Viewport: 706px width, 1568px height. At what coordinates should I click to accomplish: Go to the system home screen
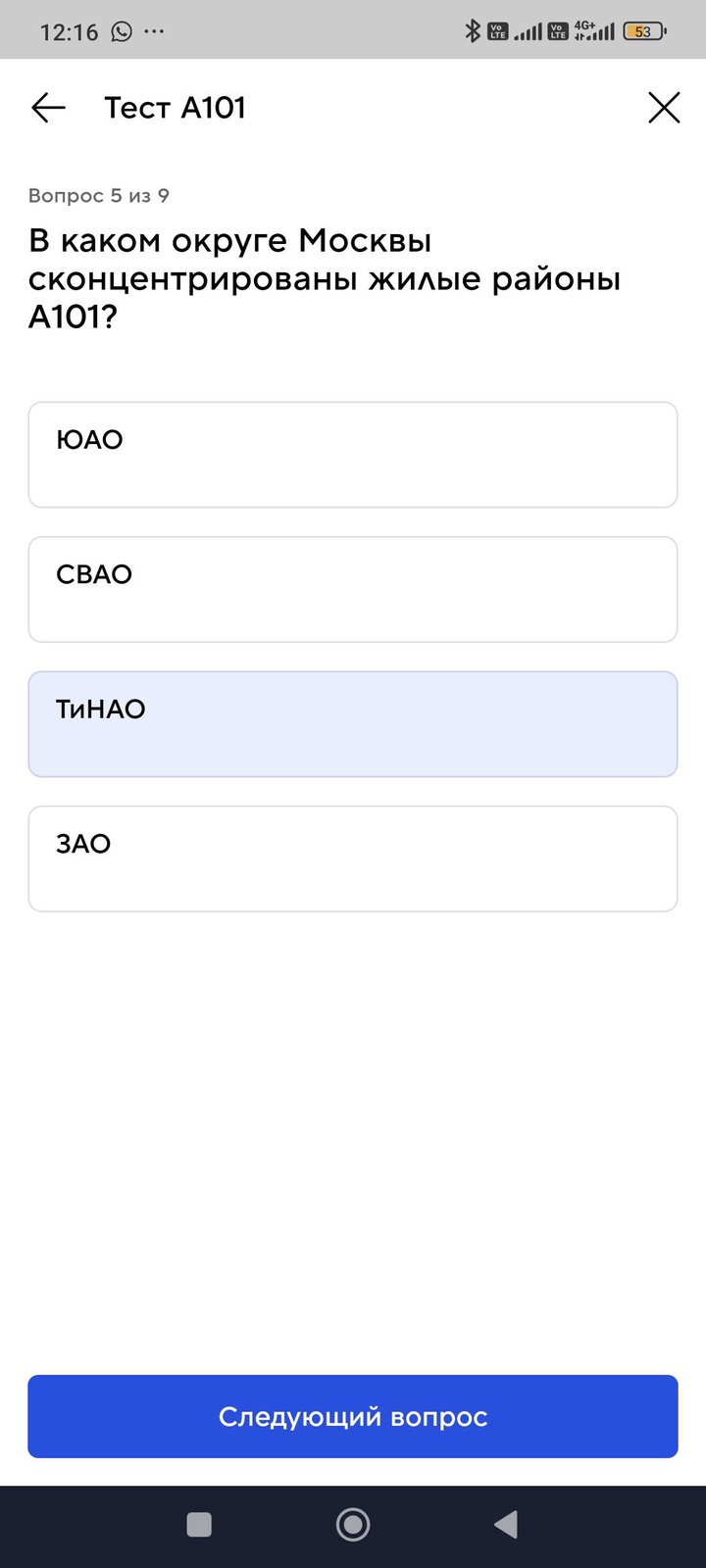coord(353,1524)
